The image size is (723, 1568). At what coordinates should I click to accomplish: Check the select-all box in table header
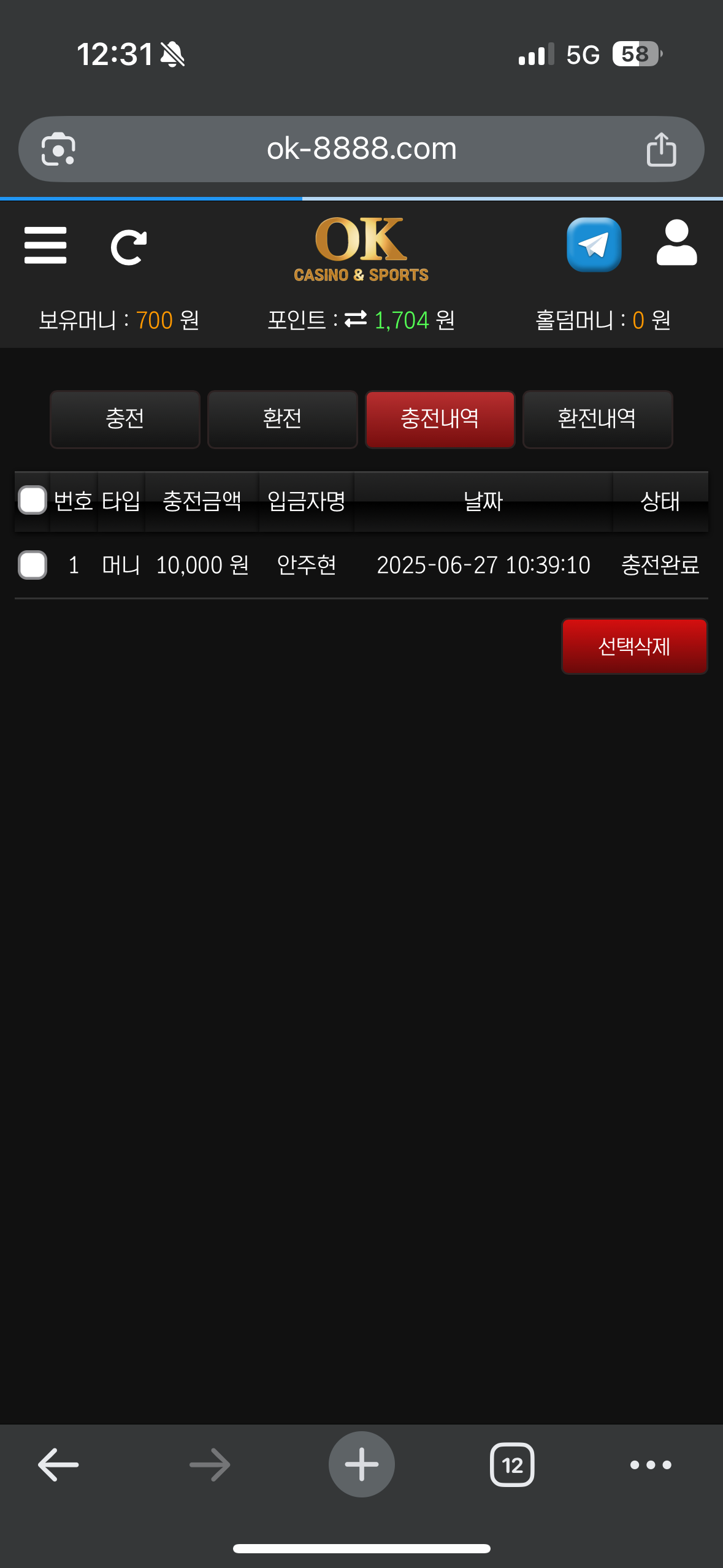click(33, 500)
